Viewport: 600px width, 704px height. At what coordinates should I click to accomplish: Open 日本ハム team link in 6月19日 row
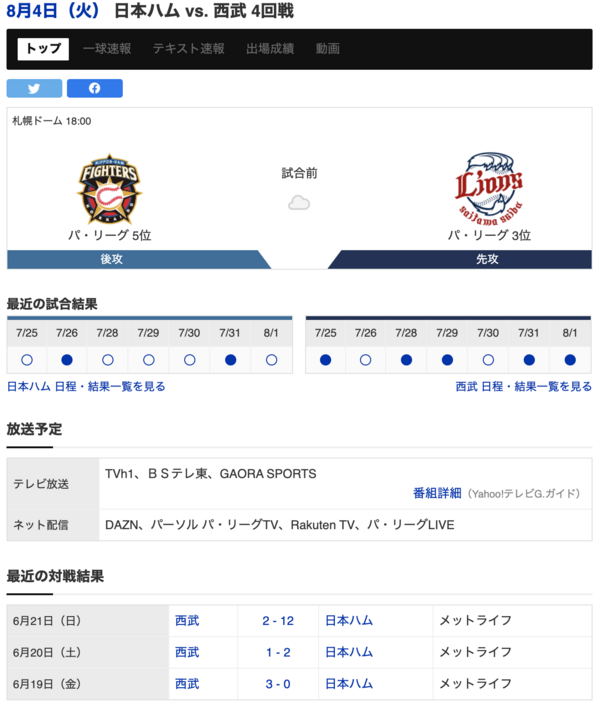click(x=349, y=683)
